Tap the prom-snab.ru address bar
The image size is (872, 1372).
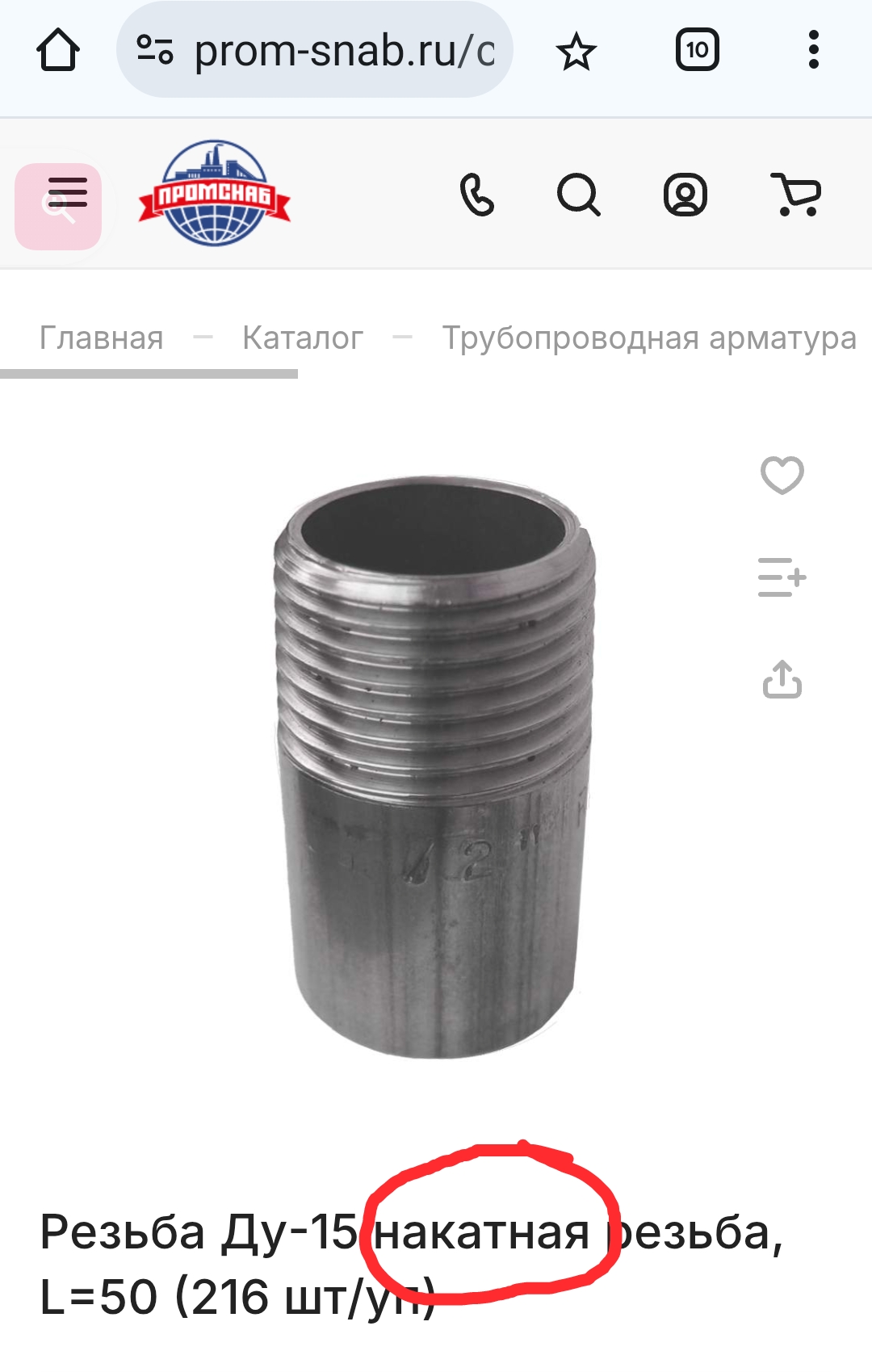[x=315, y=51]
